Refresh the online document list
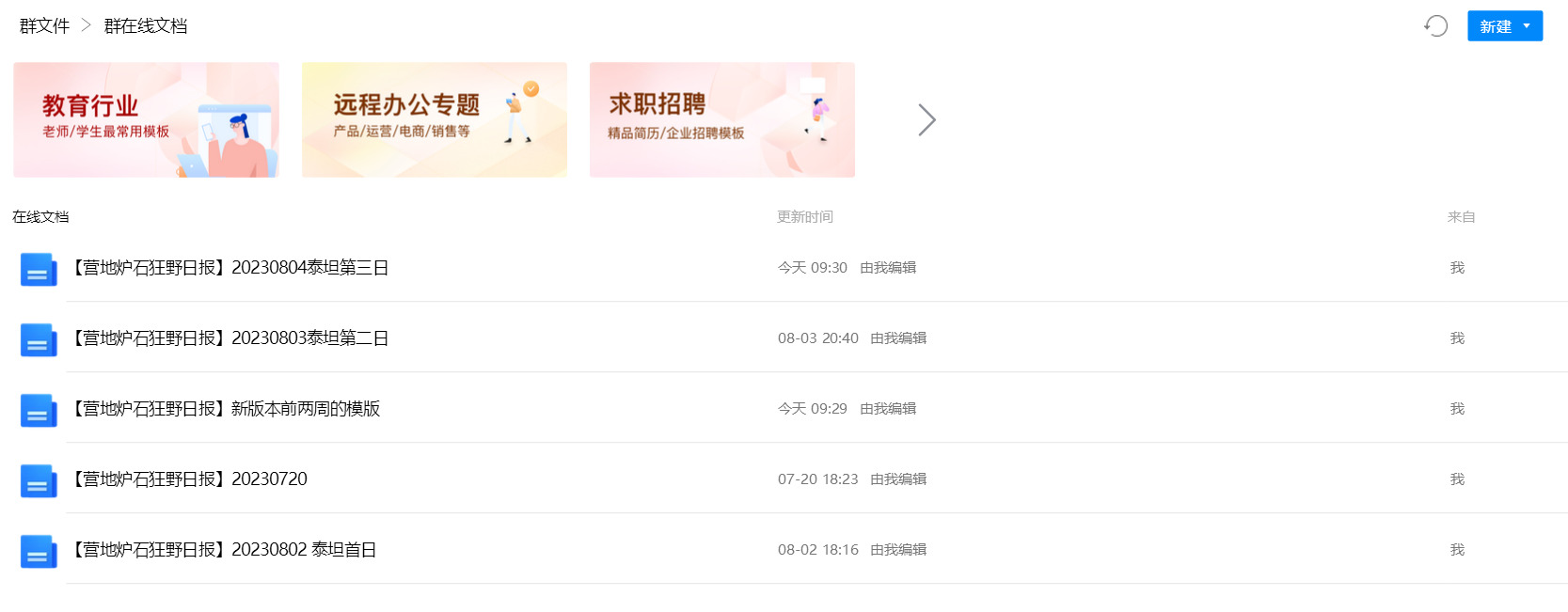Image resolution: width=1568 pixels, height=612 pixels. 1435,26
